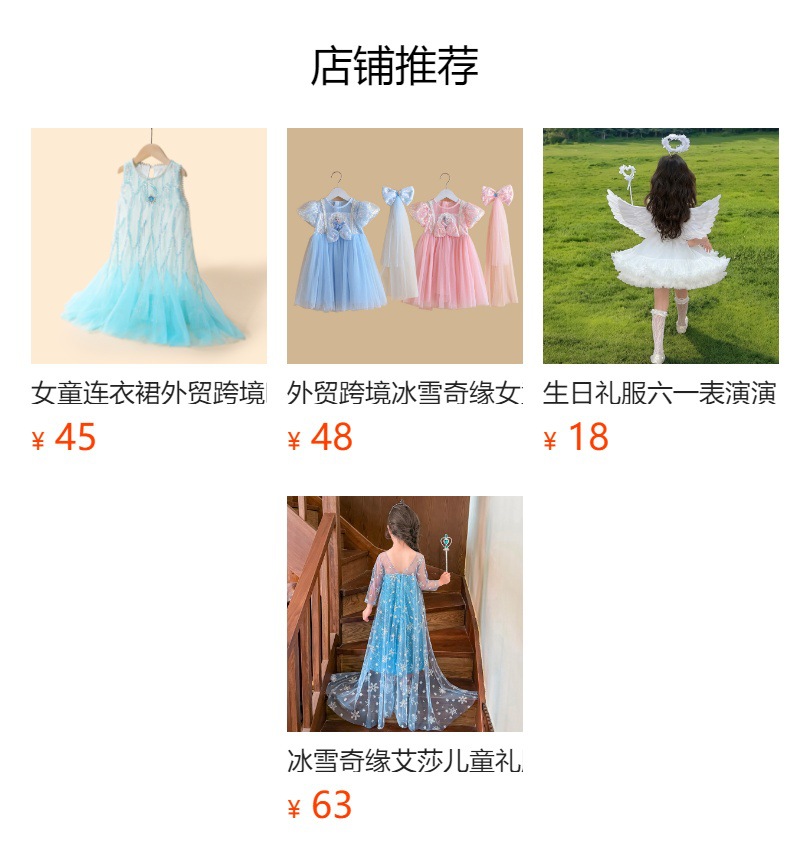
Task: View the ¥18 white angel wings birthday dress
Action: [661, 246]
